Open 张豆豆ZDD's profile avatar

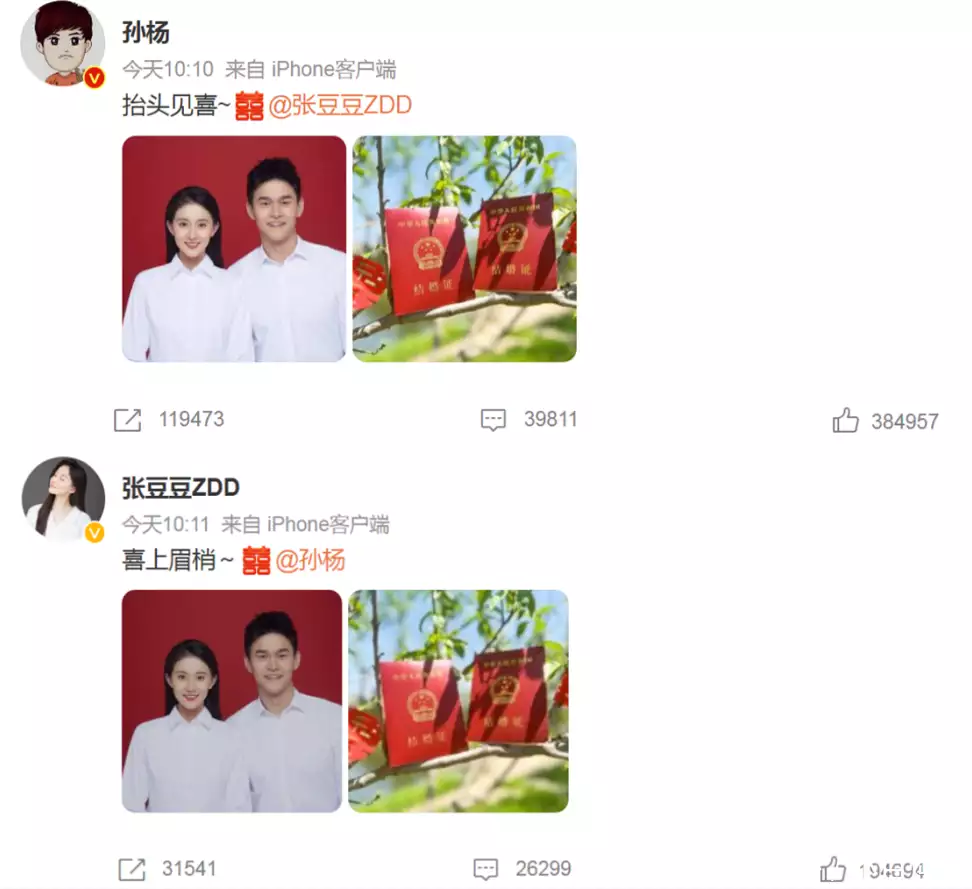63,499
